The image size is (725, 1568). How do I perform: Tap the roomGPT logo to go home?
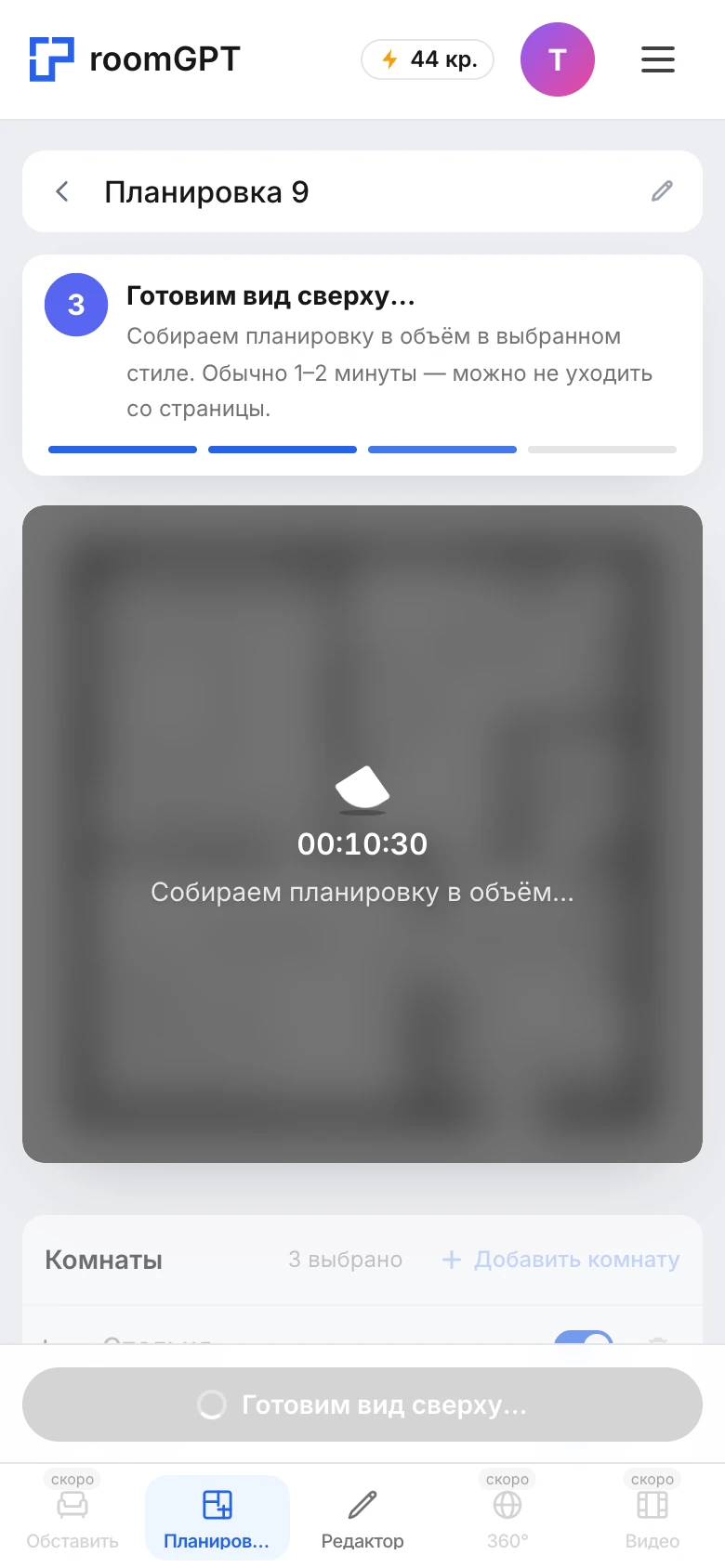pyautogui.click(x=135, y=59)
